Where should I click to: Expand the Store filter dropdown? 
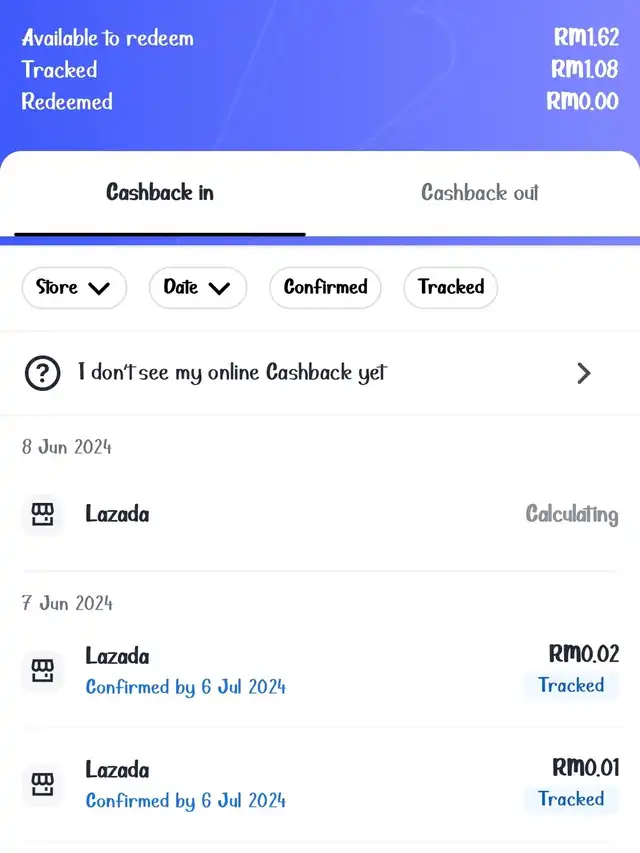(74, 288)
